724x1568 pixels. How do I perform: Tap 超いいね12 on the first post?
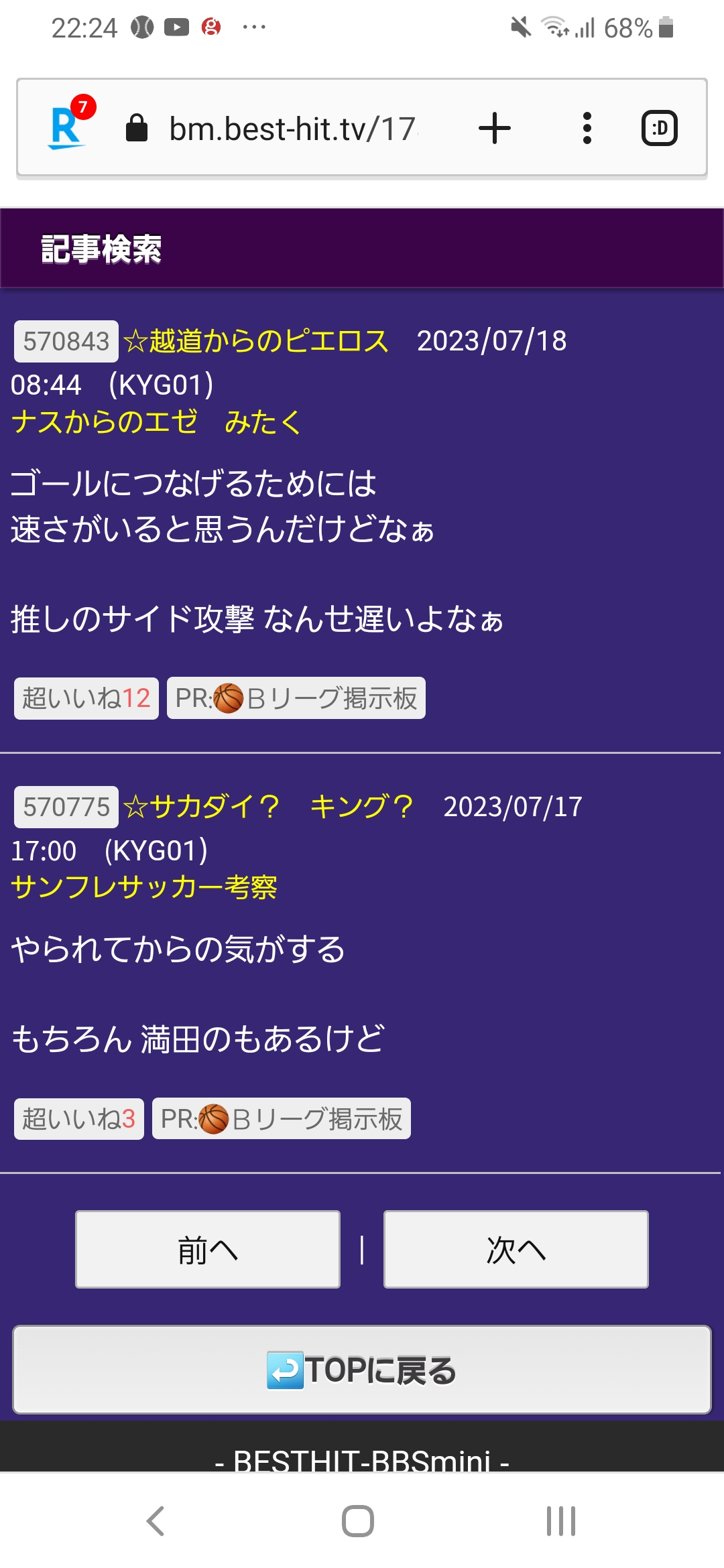[86, 698]
